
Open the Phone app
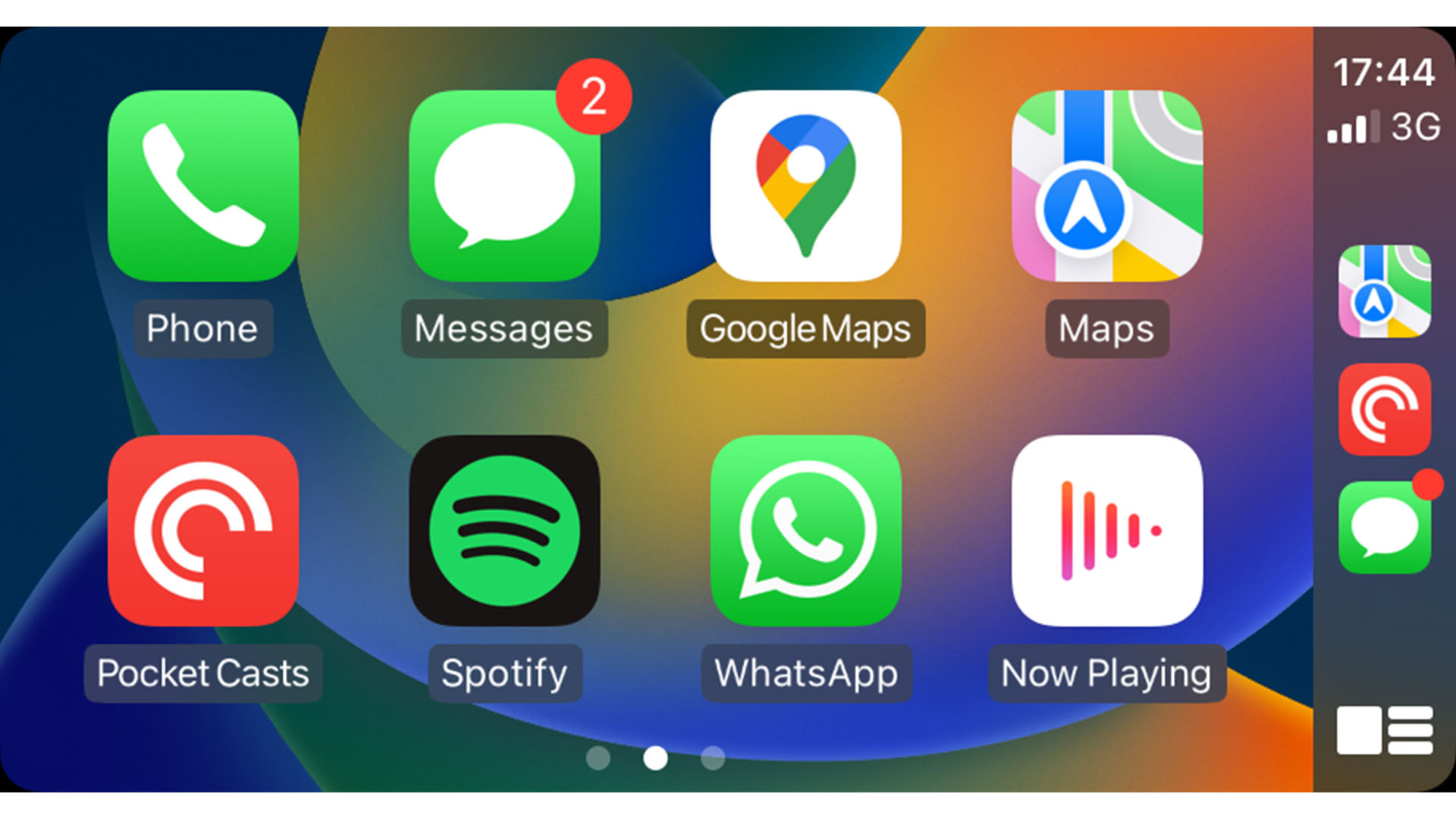(x=202, y=187)
